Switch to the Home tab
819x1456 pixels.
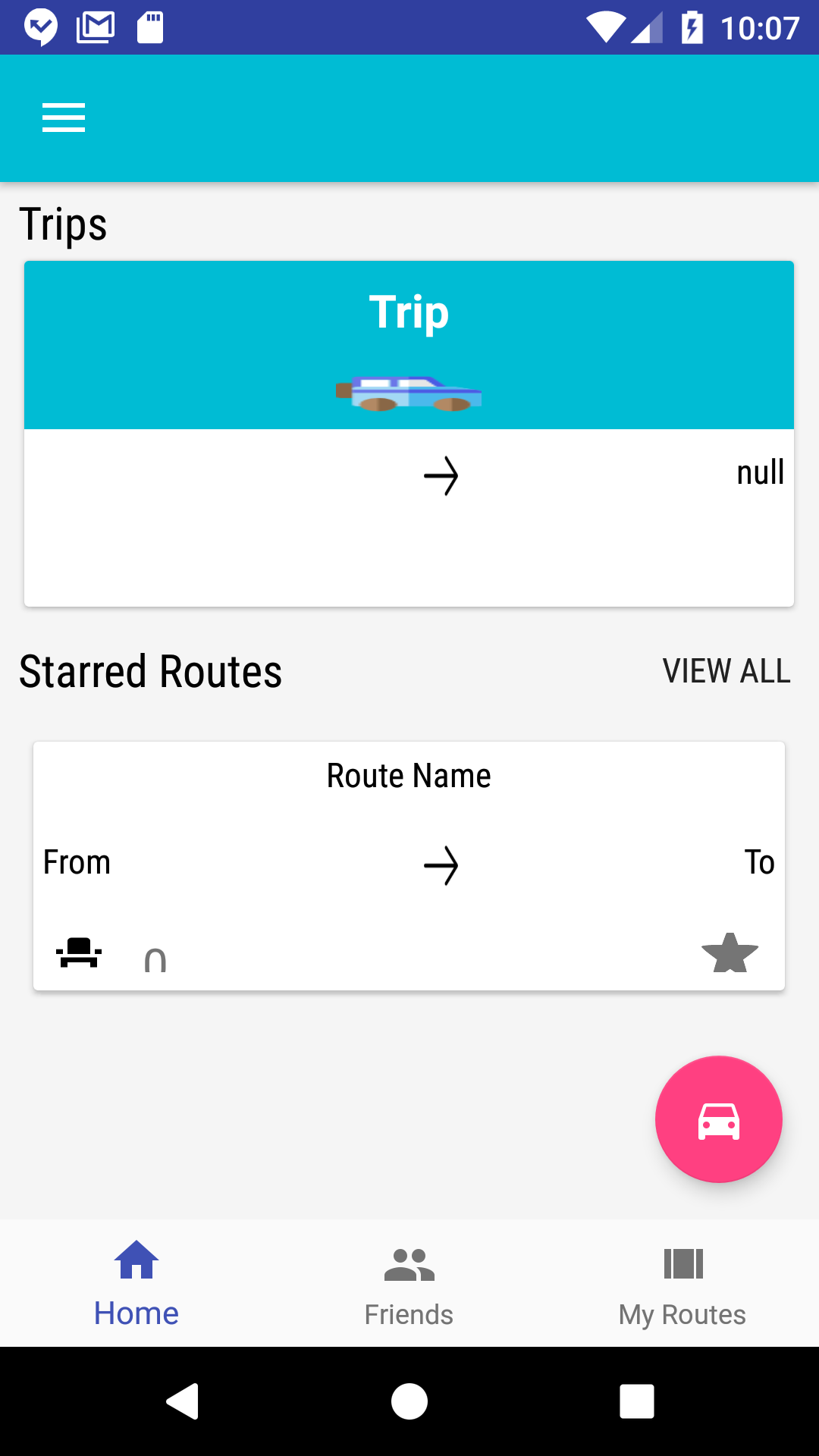[136, 1283]
